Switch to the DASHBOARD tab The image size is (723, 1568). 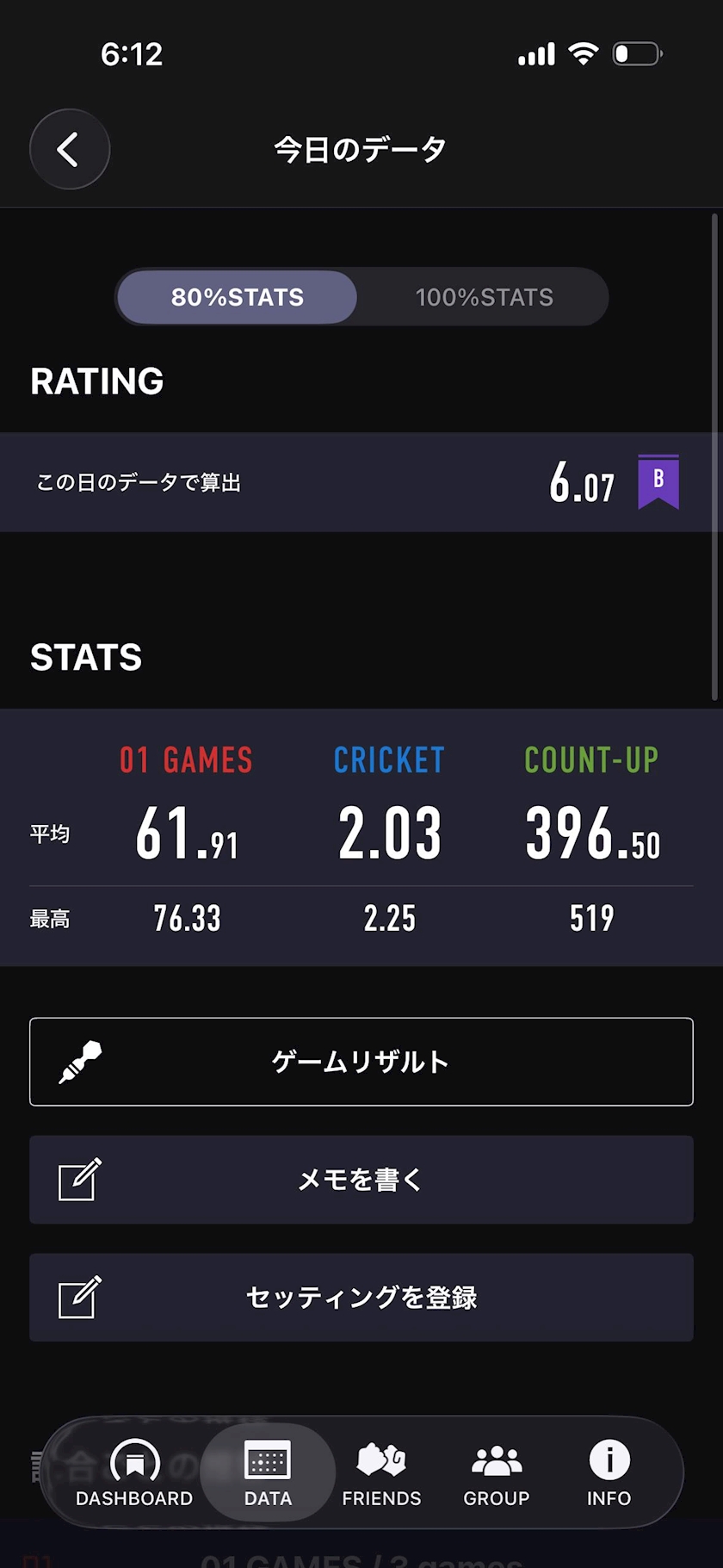(134, 1473)
